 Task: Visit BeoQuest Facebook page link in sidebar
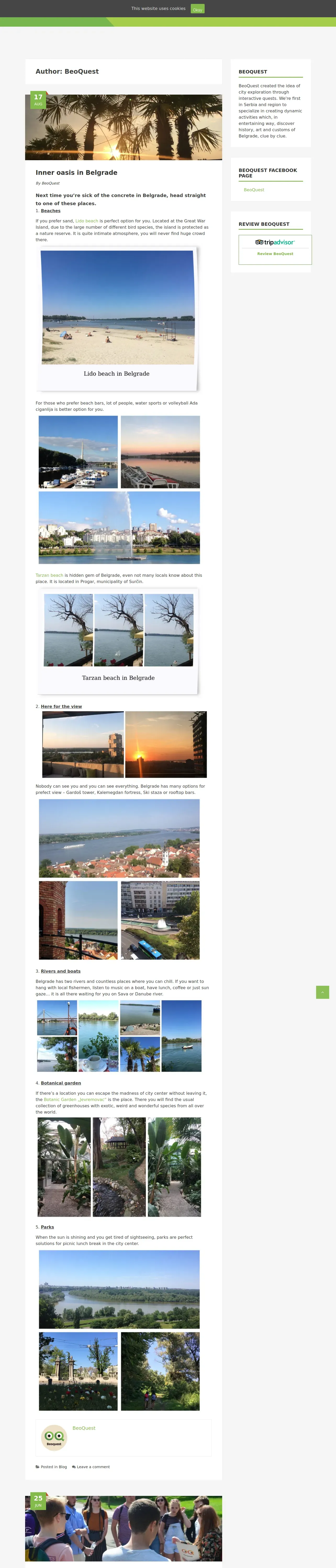point(254,190)
